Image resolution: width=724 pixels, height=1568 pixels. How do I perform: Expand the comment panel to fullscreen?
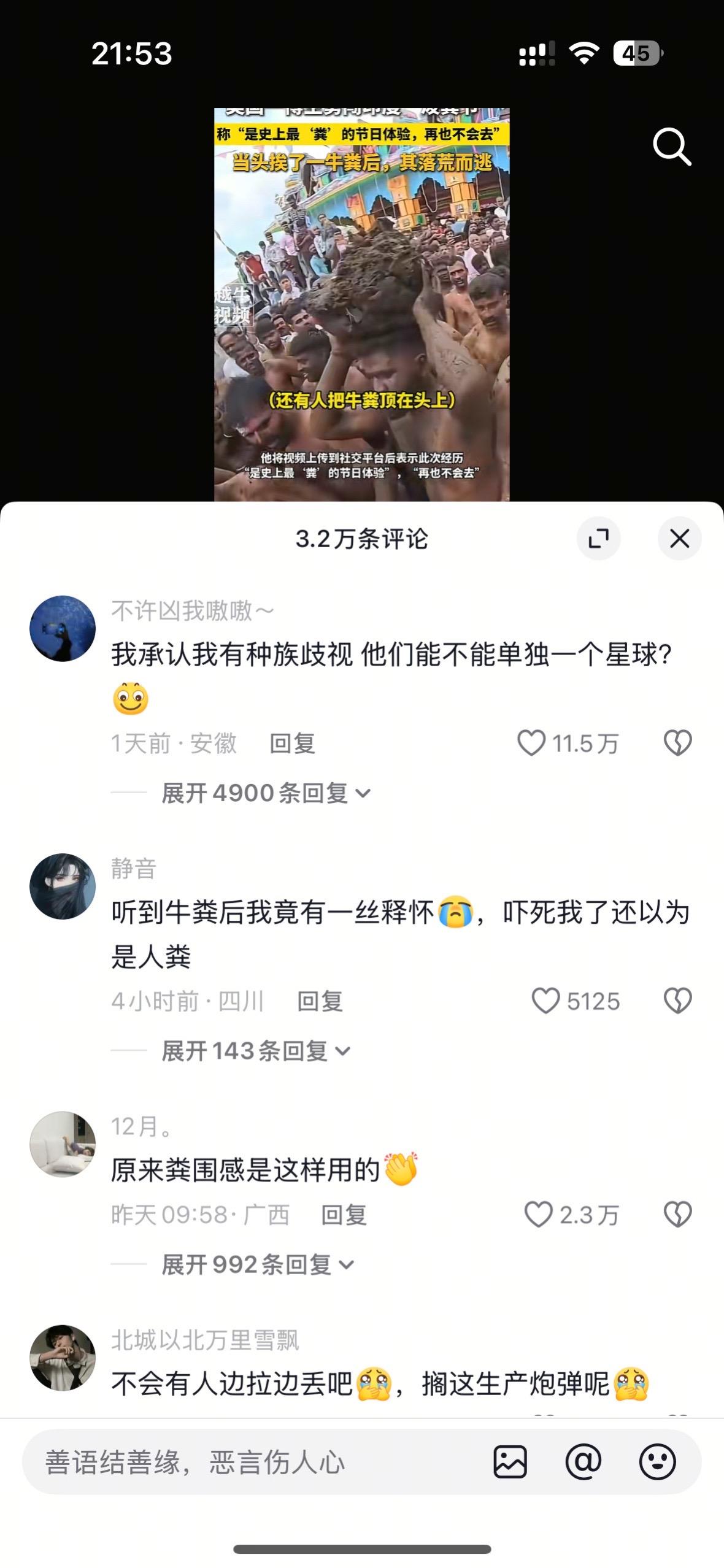coord(599,537)
